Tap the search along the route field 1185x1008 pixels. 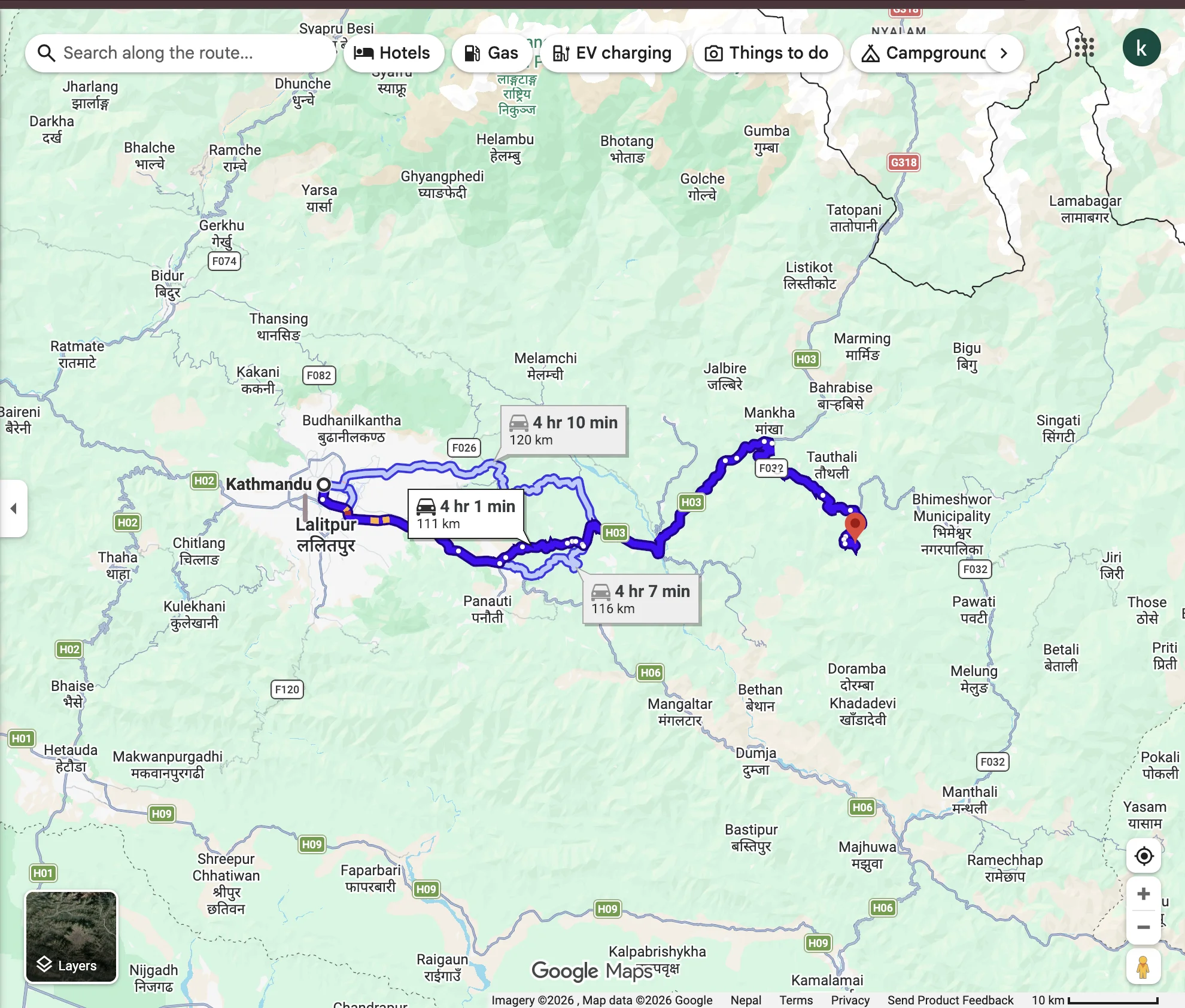[x=180, y=53]
